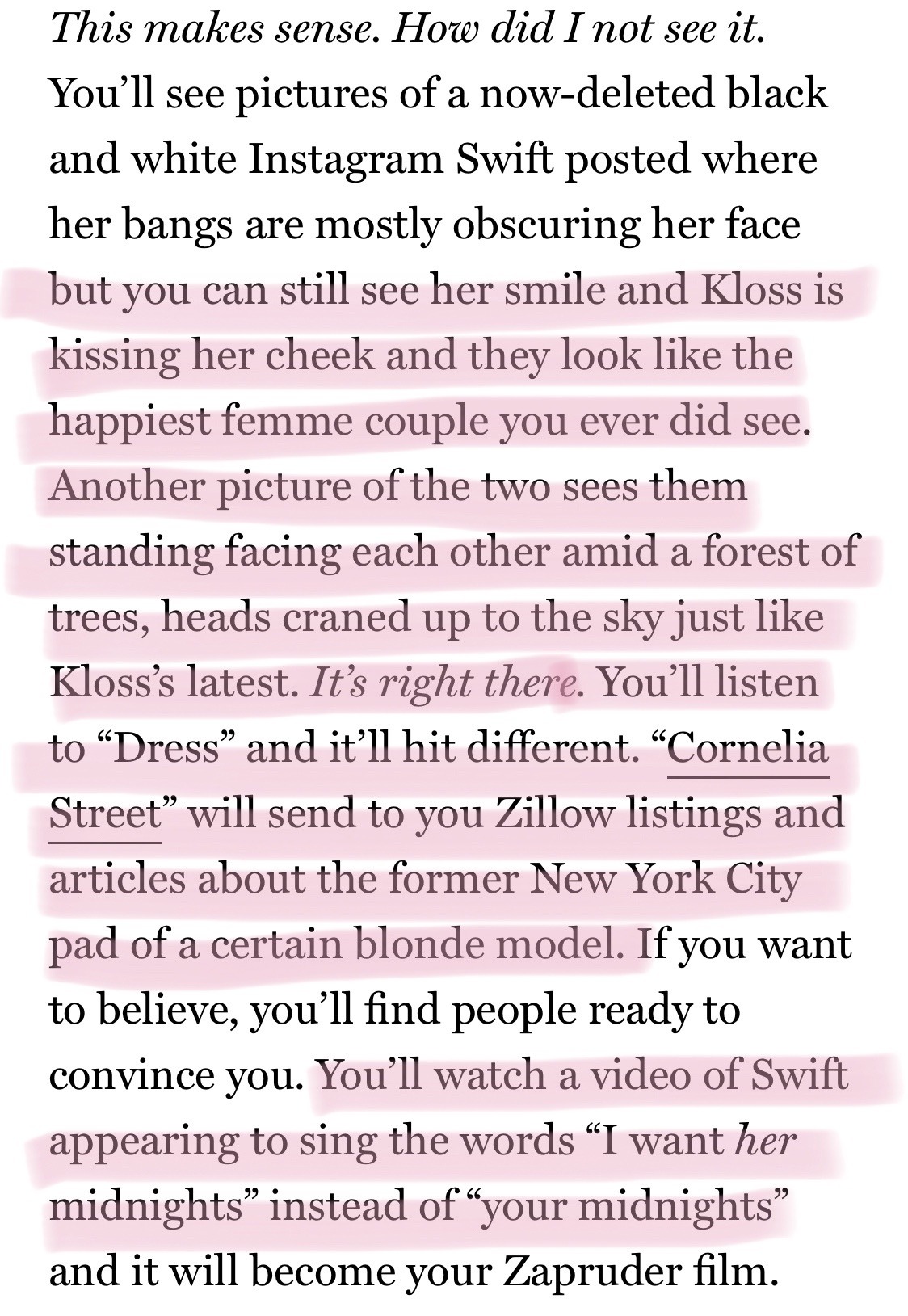This screenshot has height=1316, width=908.
Task: Open the "Cornelia Street" link
Action: pos(748,749)
